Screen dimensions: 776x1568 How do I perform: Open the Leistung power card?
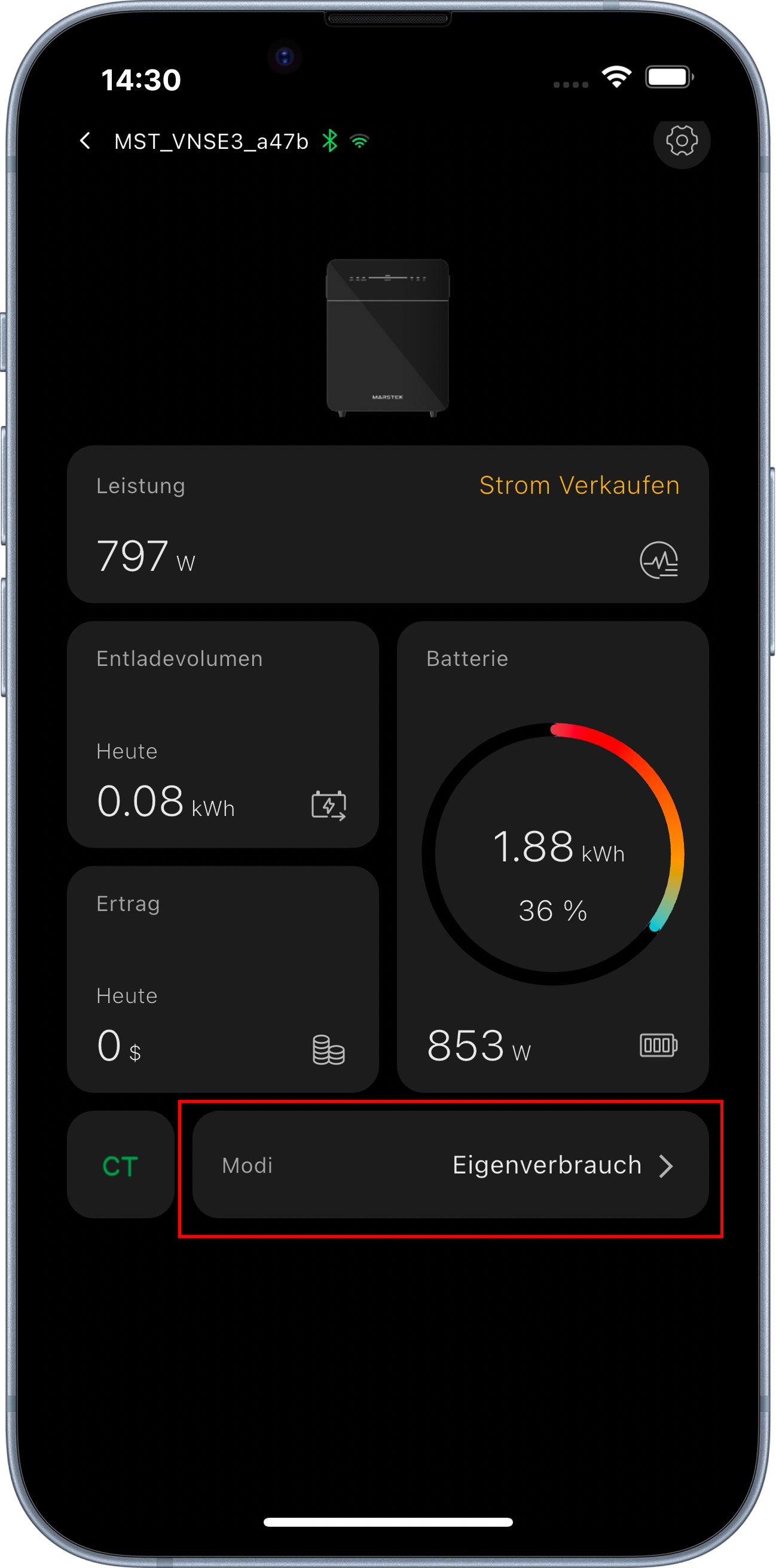pyautogui.click(x=387, y=524)
